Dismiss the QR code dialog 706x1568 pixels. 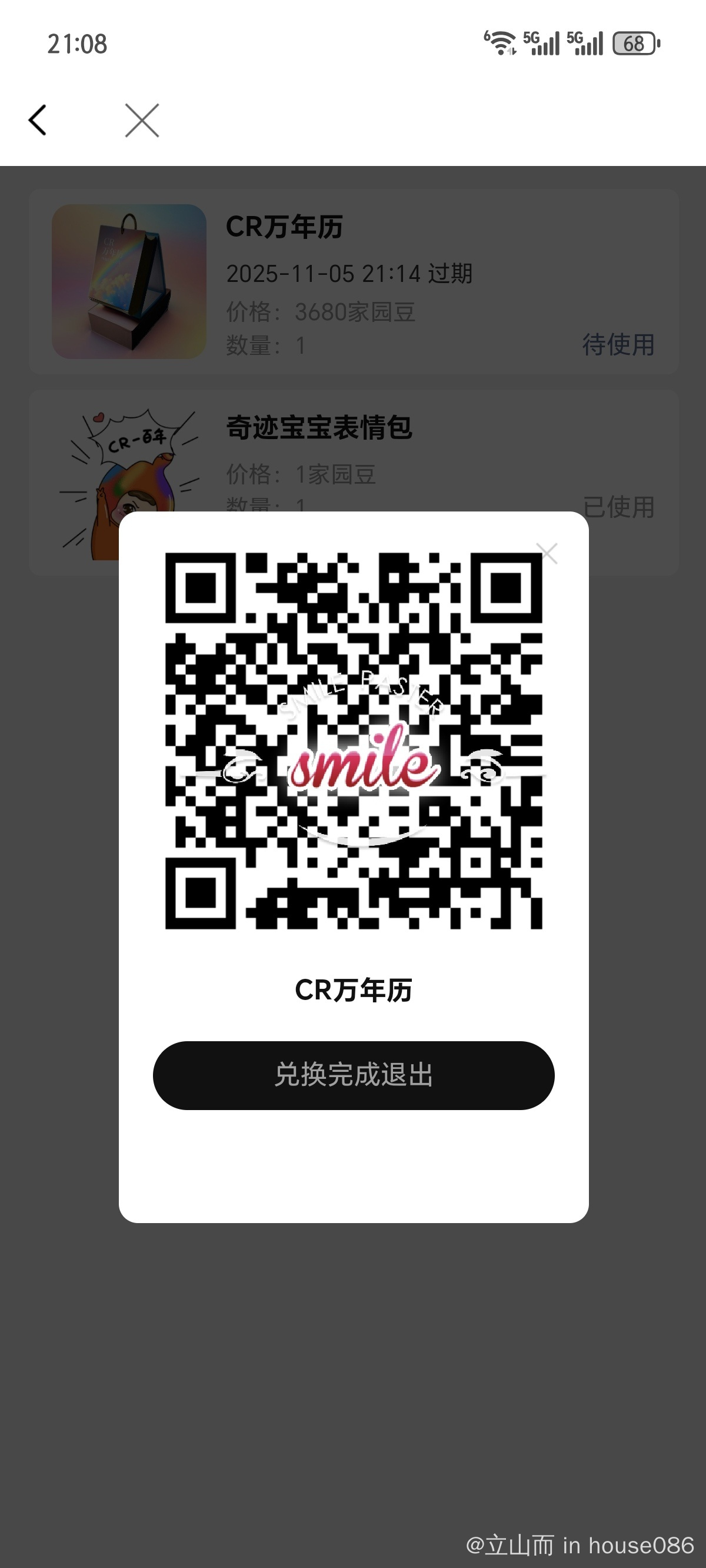tap(547, 553)
